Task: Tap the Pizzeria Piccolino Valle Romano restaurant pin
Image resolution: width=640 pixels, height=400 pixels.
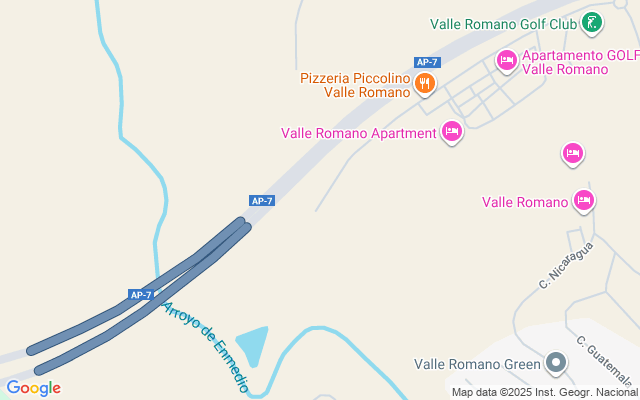Action: 425,84
